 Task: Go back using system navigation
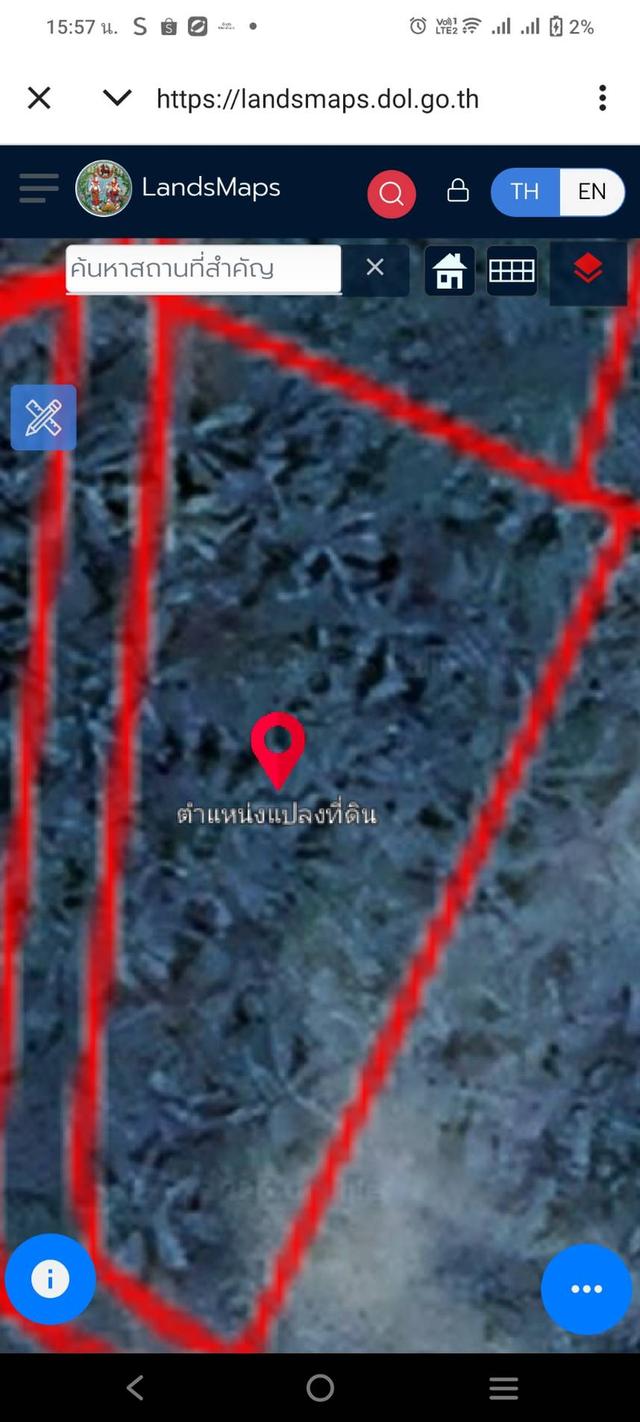[x=135, y=1387]
